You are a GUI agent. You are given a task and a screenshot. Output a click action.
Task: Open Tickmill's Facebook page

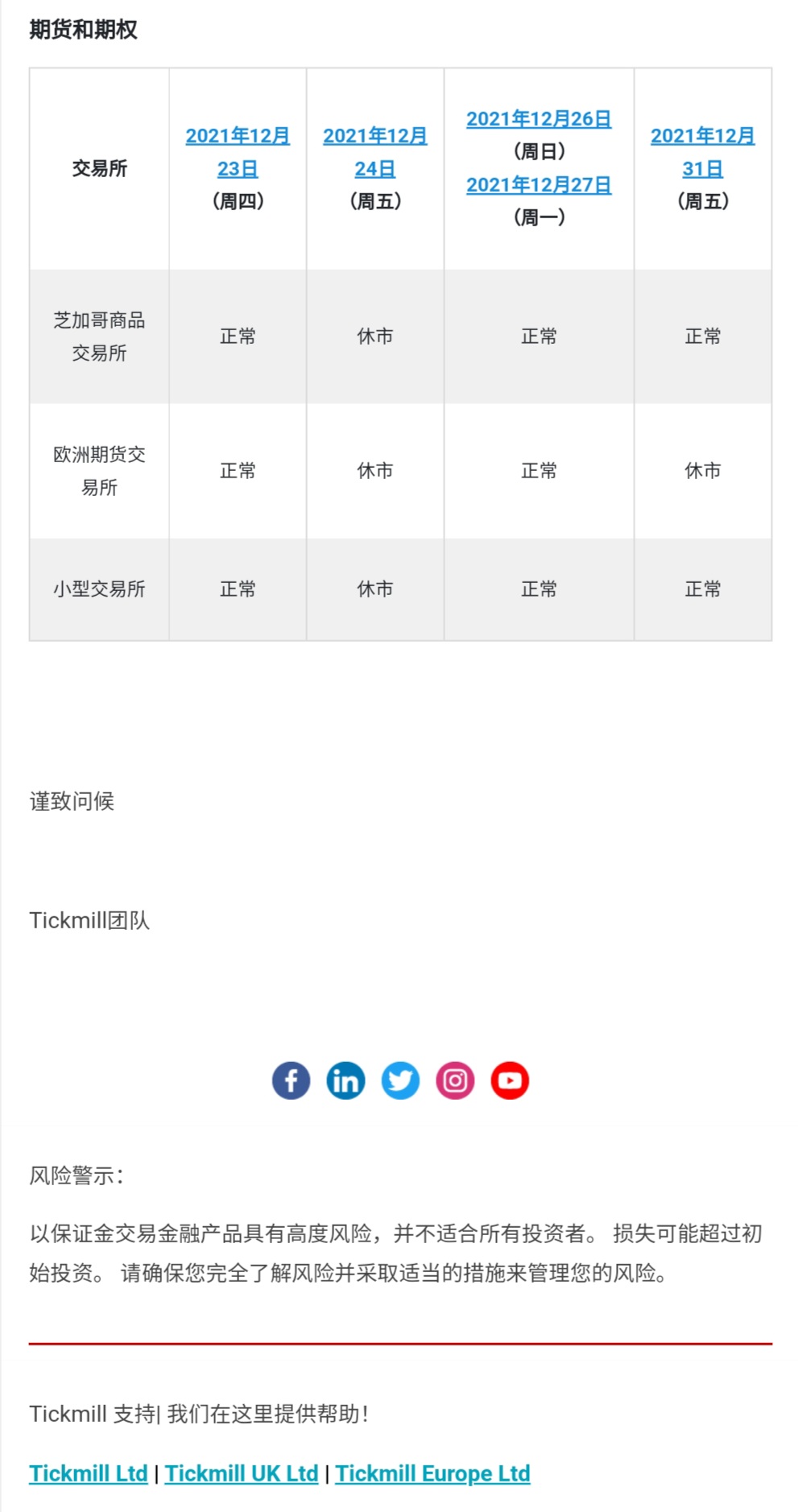tap(291, 1080)
